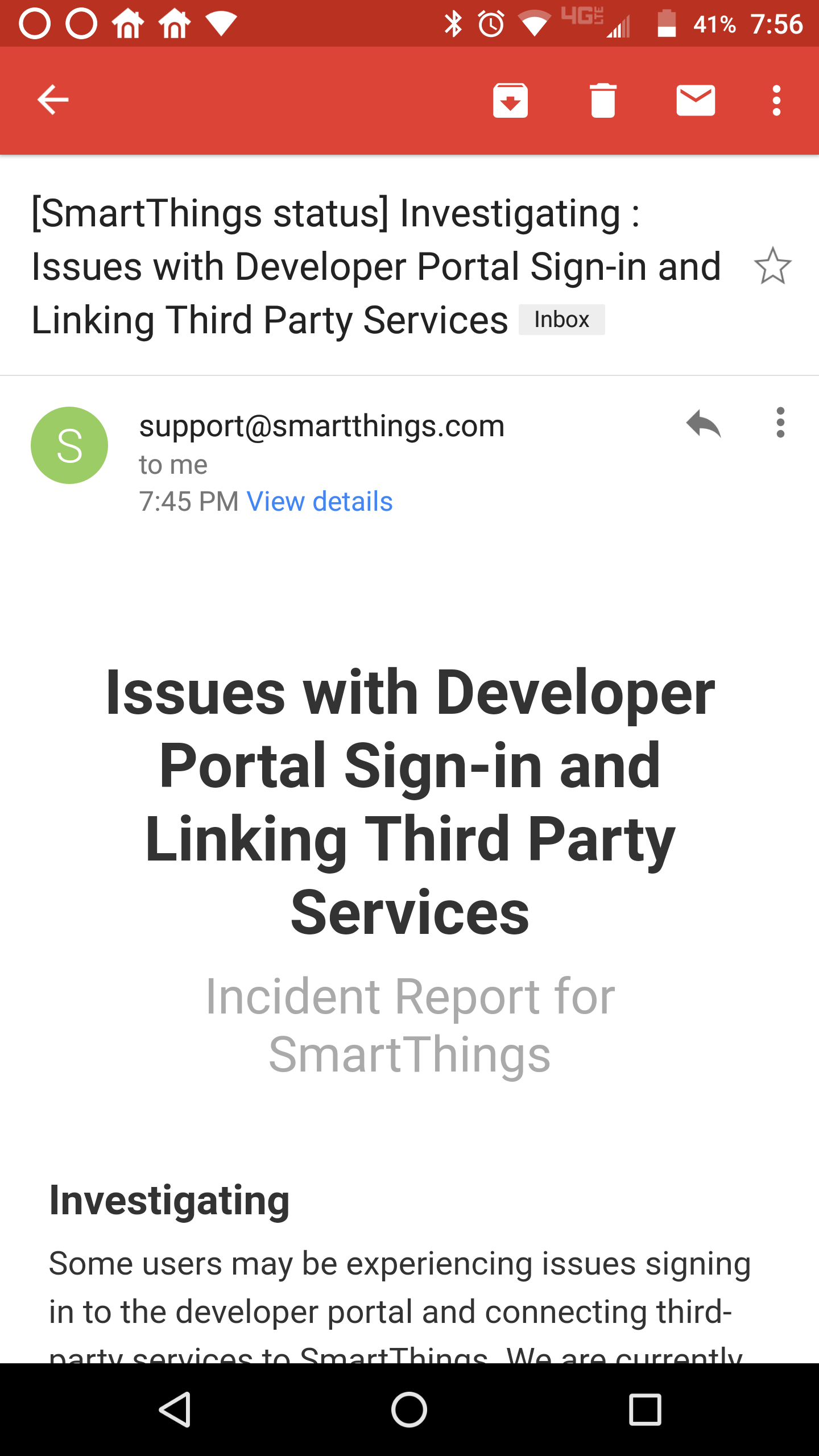Tap View details link
Image resolution: width=819 pixels, height=1456 pixels.
pos(319,502)
